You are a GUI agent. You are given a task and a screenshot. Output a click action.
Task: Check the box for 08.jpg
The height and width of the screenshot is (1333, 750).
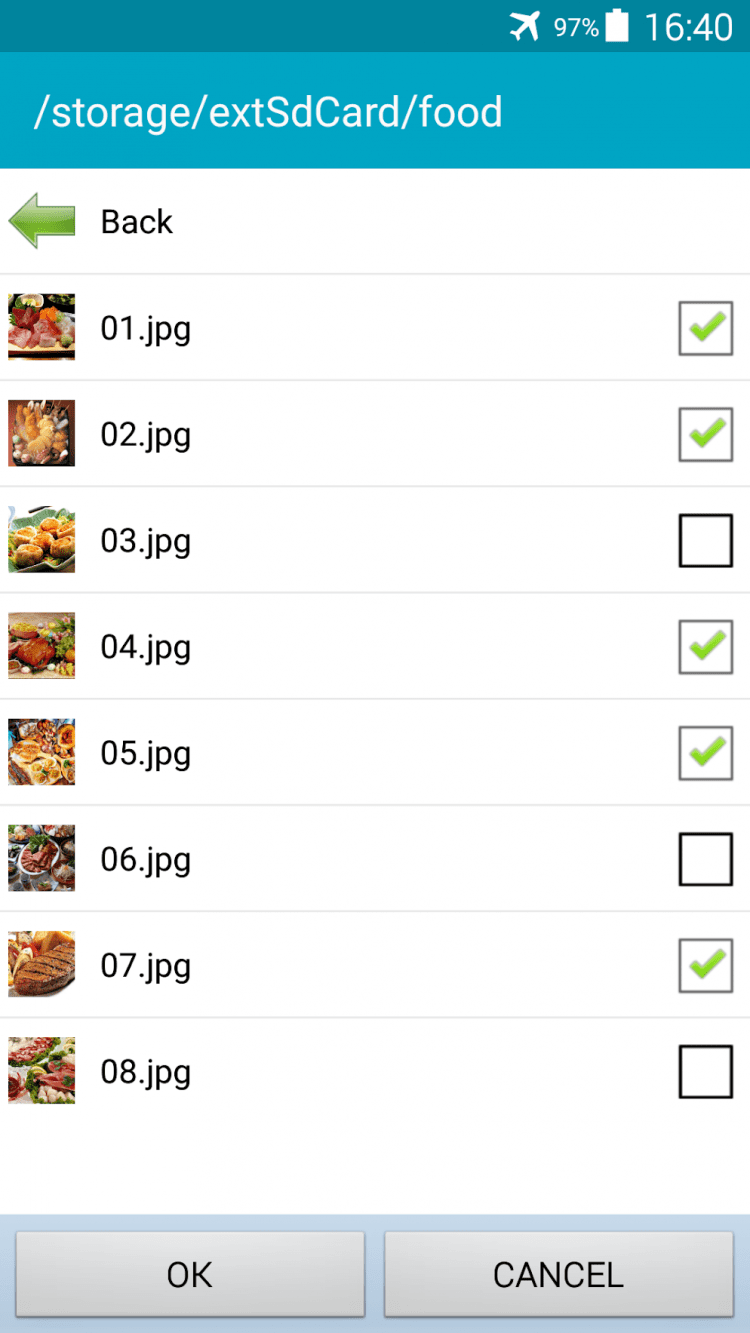click(705, 1072)
